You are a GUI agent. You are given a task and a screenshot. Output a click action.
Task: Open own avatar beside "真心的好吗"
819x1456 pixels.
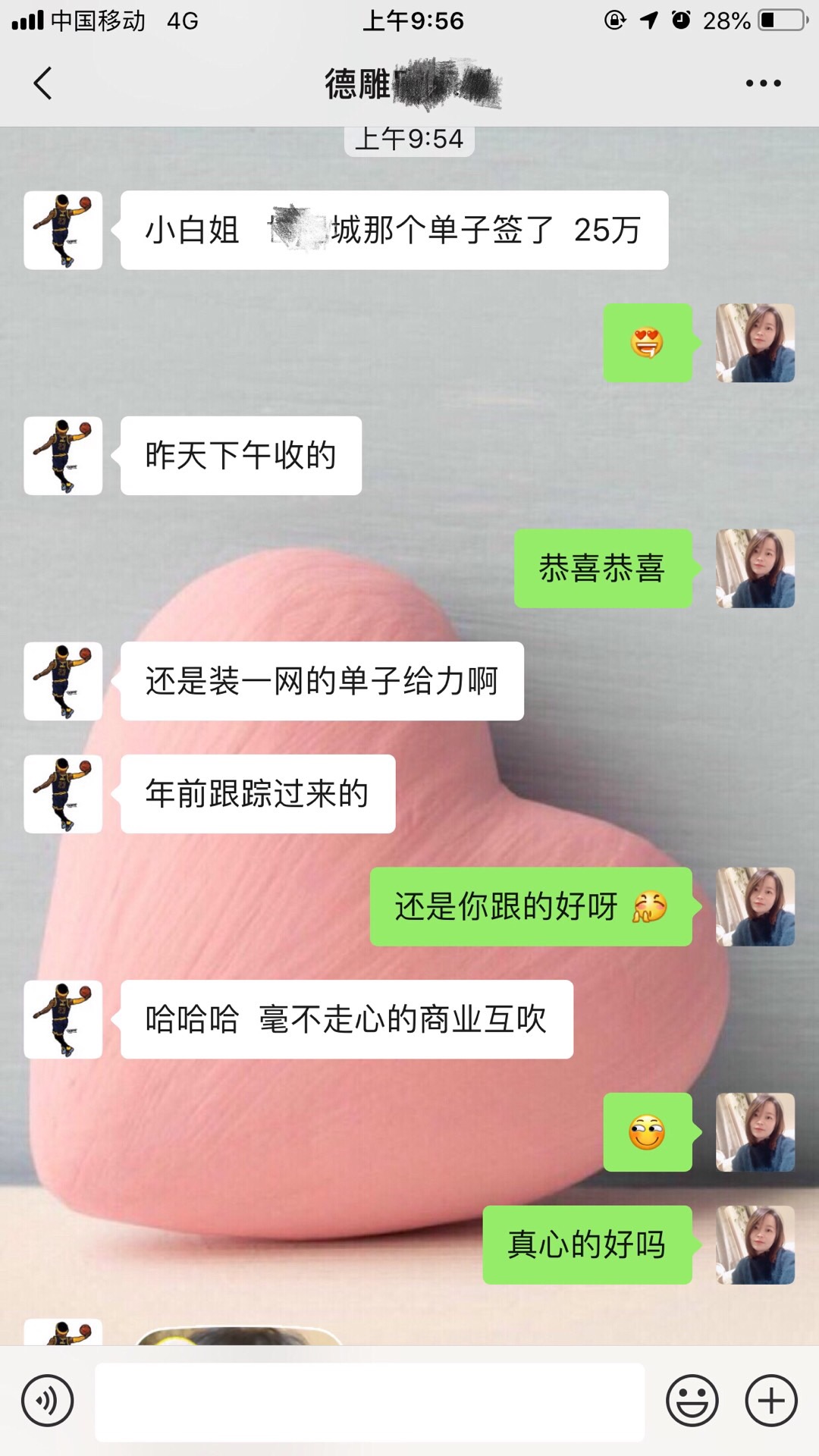(755, 1245)
